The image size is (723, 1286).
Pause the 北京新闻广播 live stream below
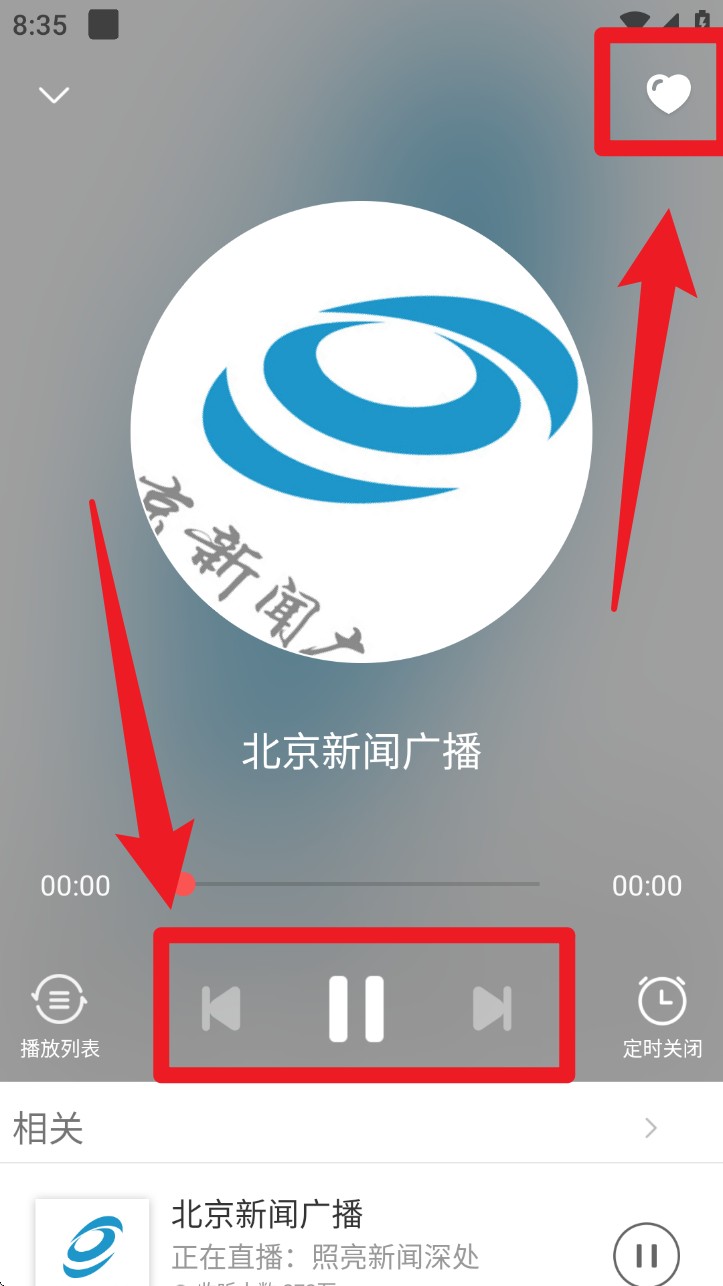(646, 1253)
